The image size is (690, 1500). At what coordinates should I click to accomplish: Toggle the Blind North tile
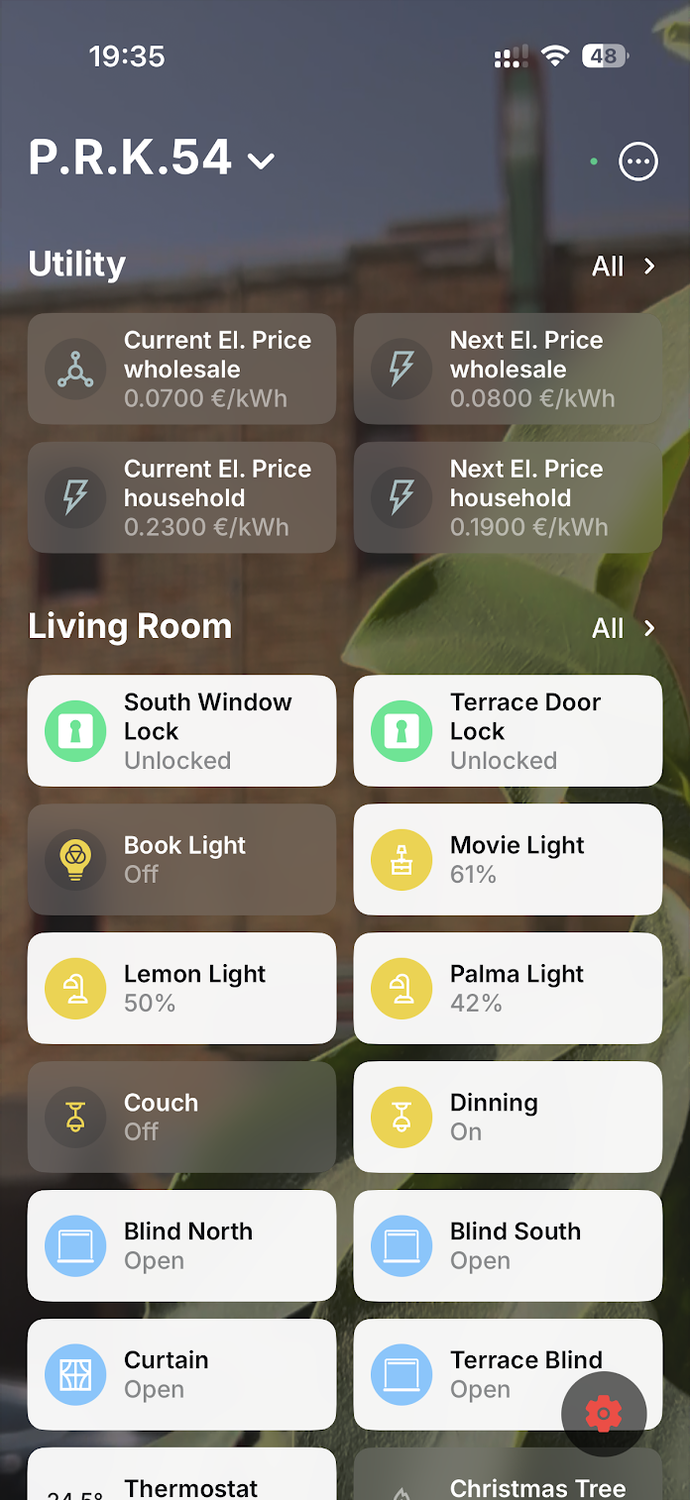click(76, 1246)
